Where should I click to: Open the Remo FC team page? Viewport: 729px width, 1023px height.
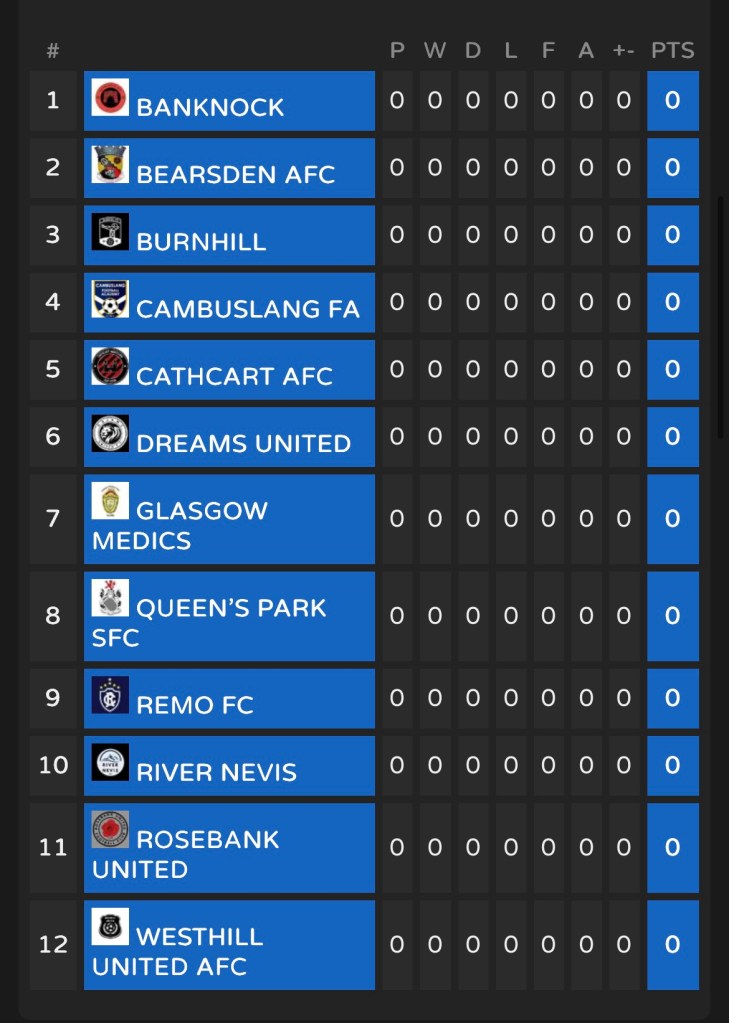pos(194,705)
